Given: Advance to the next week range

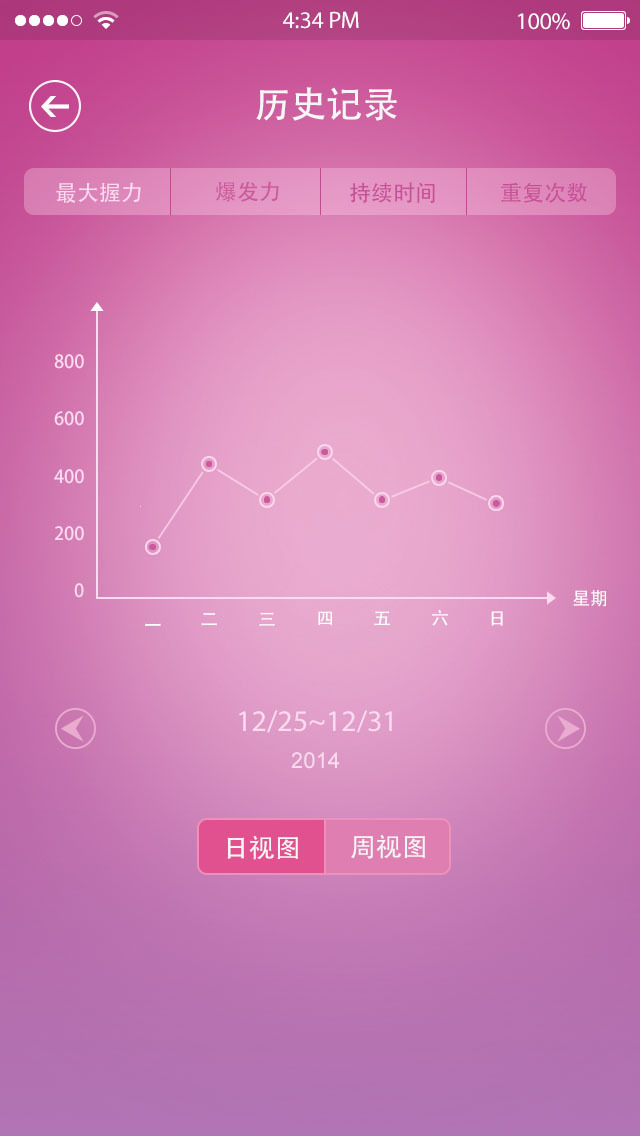Looking at the screenshot, I should click(x=565, y=728).
